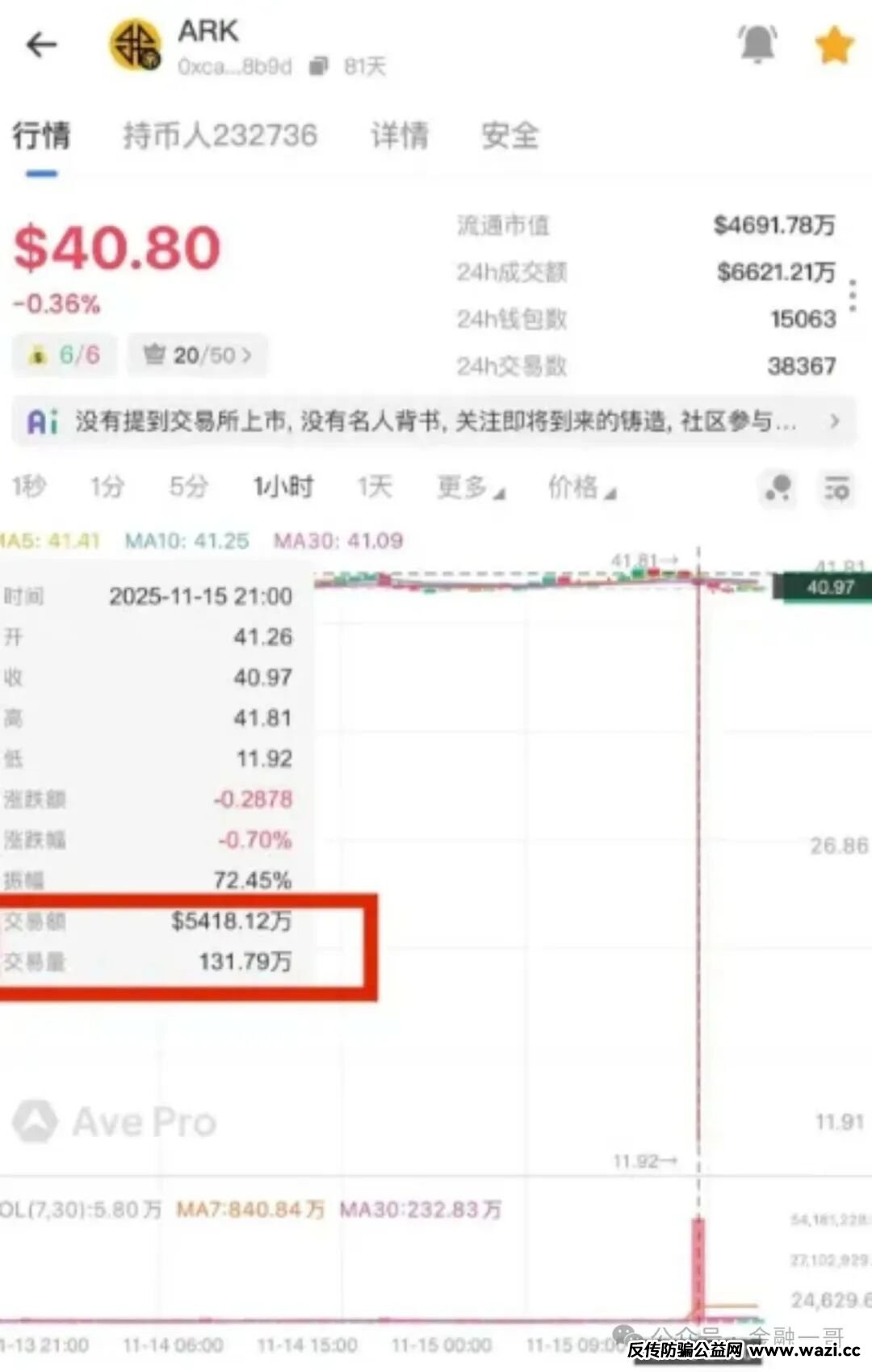Open the three-dot menu beside the stats
This screenshot has height=1372, width=872.
tap(853, 296)
